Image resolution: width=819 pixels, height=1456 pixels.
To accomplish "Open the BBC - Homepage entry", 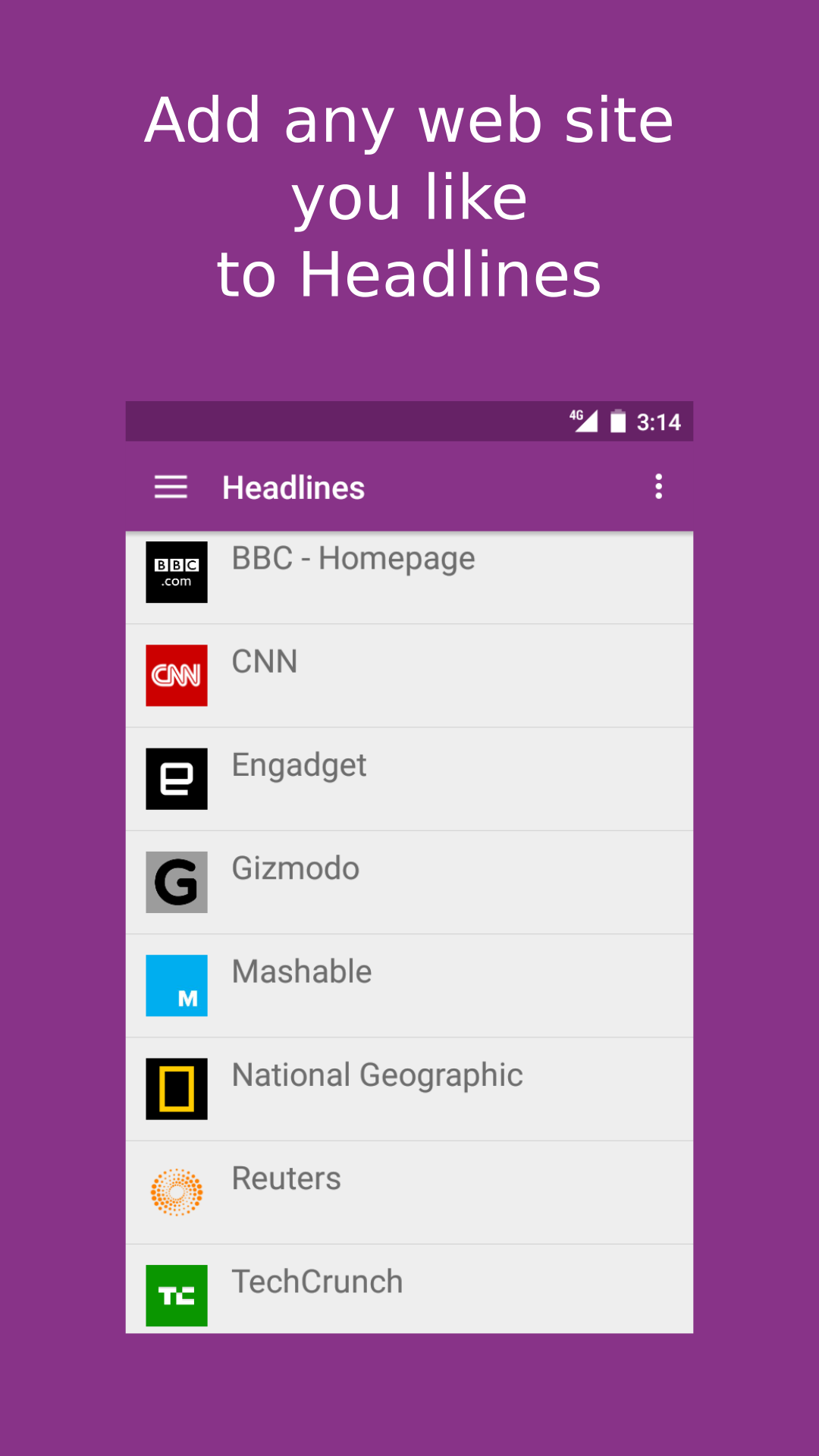I will click(x=409, y=573).
